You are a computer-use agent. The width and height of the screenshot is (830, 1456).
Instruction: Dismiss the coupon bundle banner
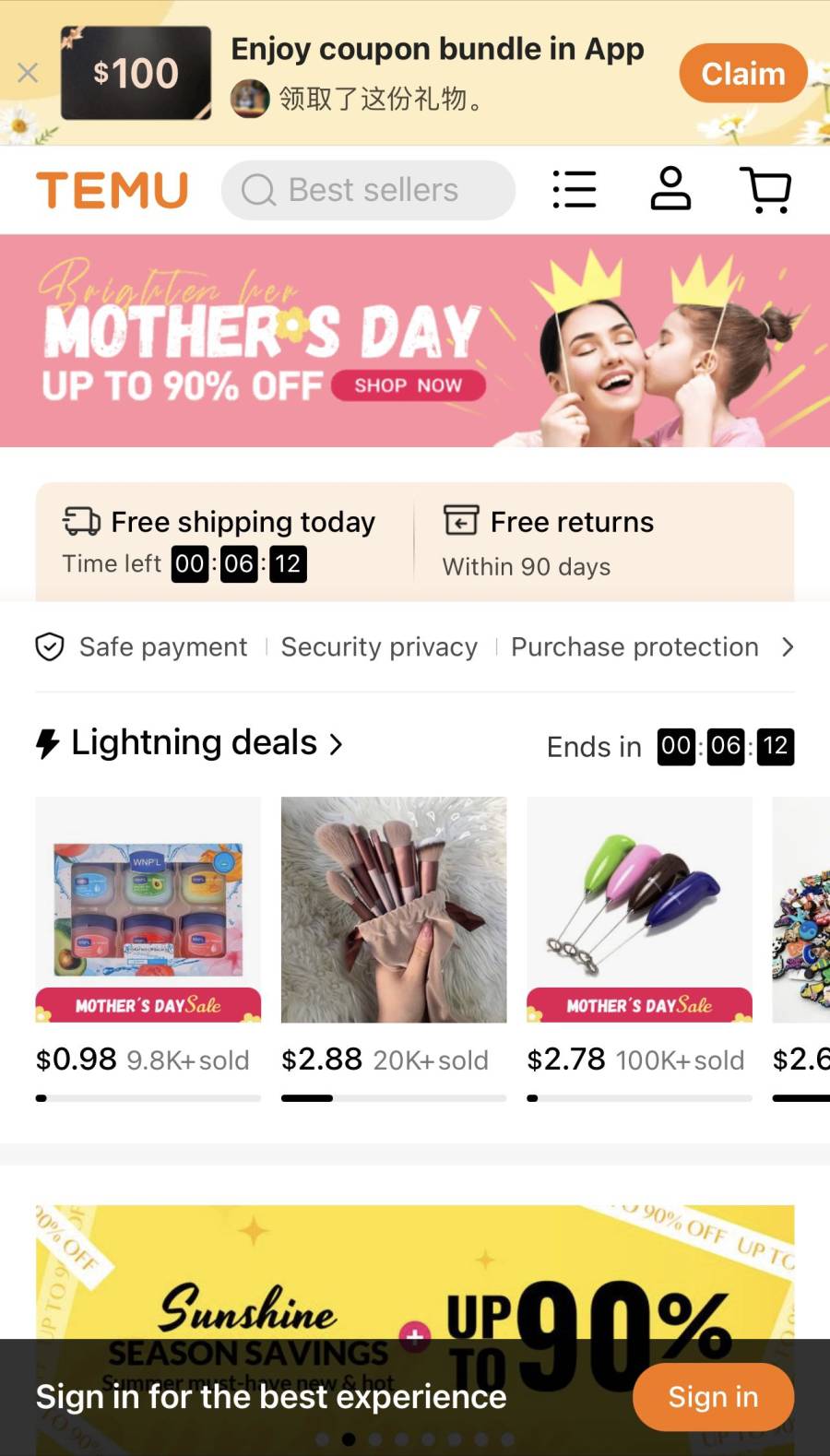(28, 73)
